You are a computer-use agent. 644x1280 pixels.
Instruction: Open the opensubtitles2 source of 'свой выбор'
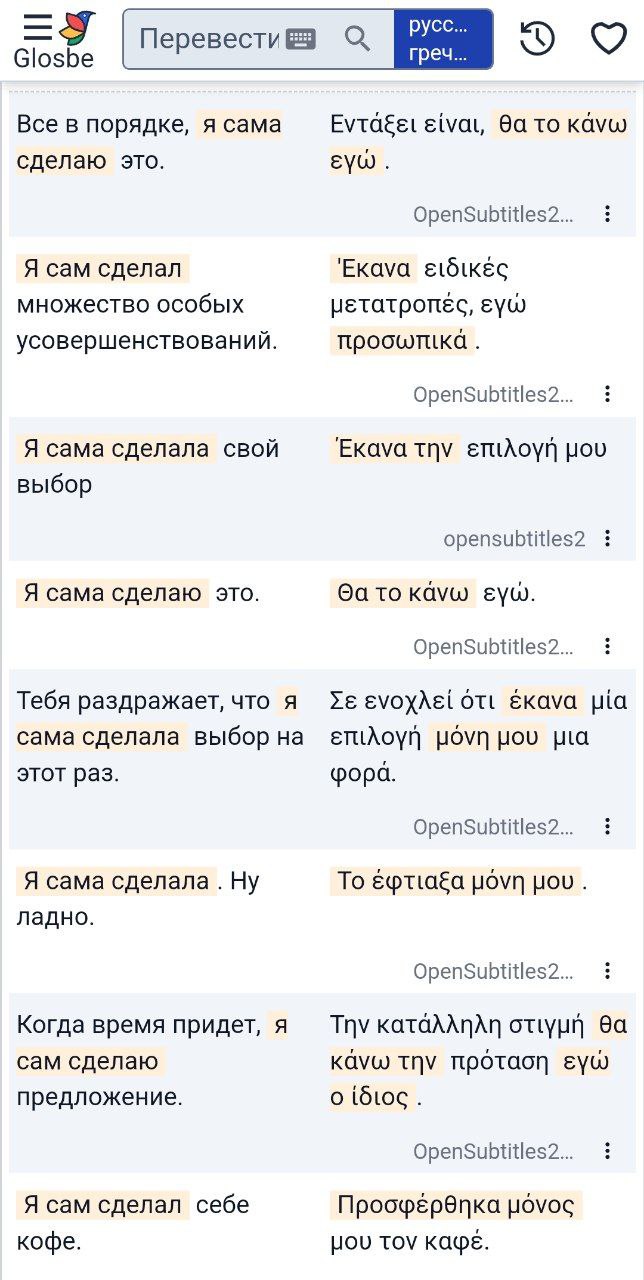[514, 539]
